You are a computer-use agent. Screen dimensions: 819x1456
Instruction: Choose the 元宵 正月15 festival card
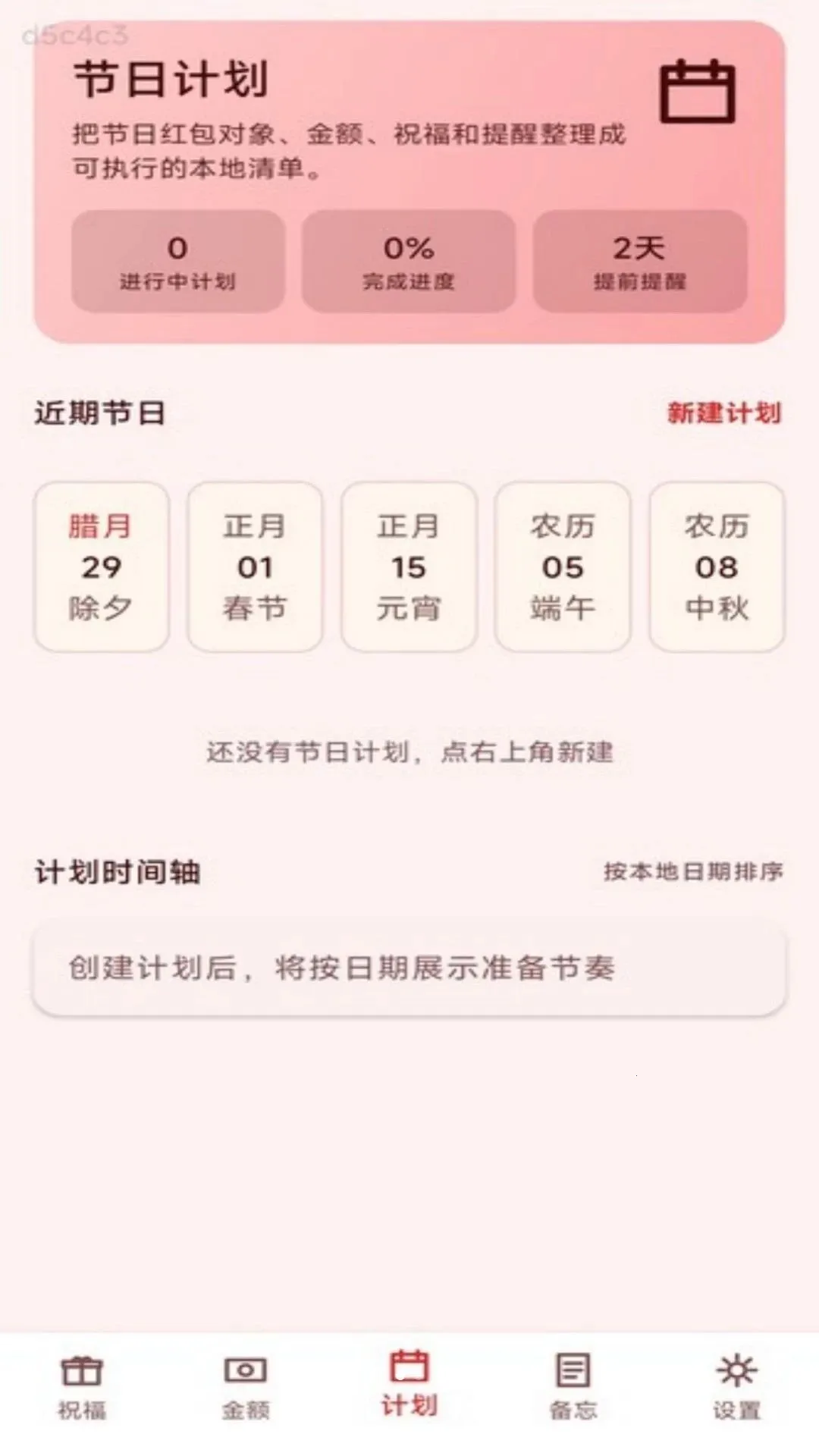[409, 566]
